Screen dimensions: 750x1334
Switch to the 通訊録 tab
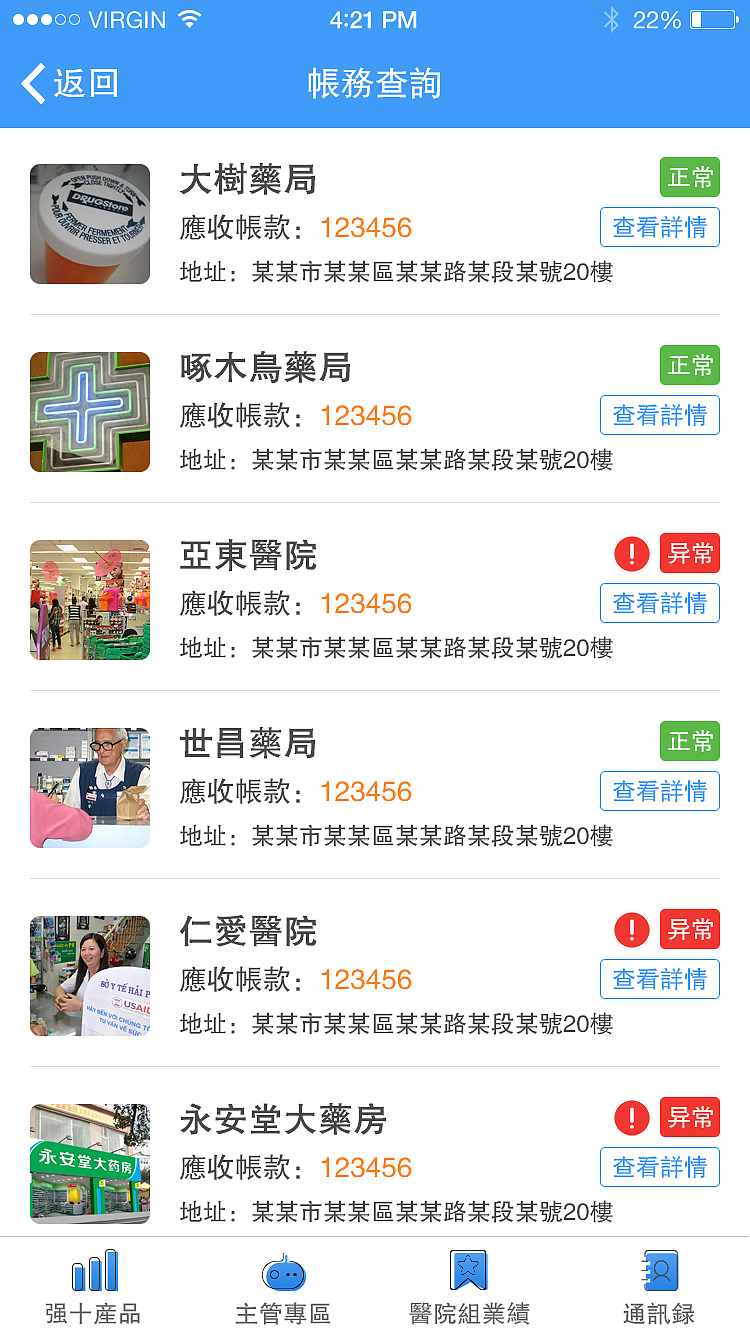(658, 1286)
